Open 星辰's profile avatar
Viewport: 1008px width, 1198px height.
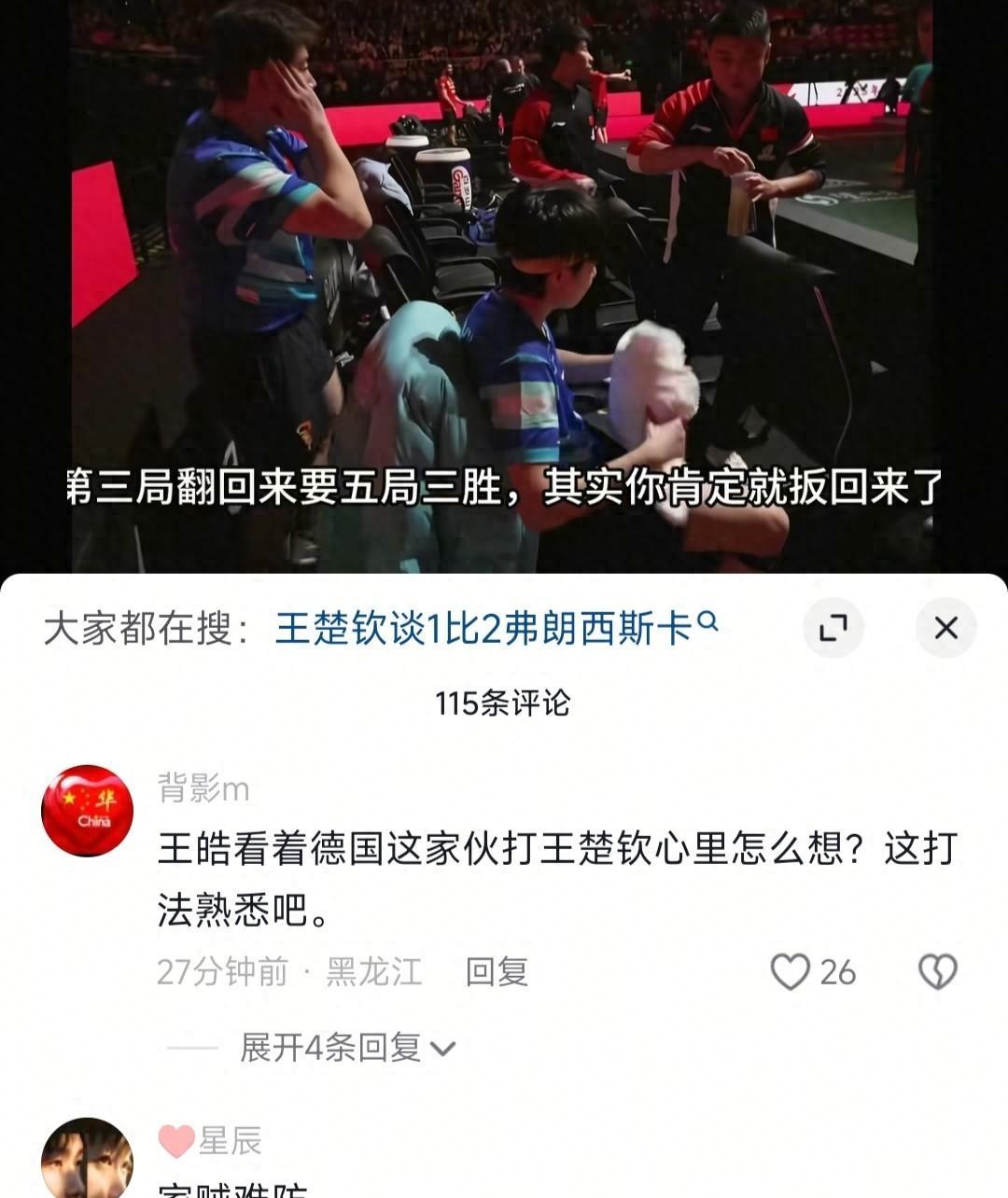coord(87,1159)
